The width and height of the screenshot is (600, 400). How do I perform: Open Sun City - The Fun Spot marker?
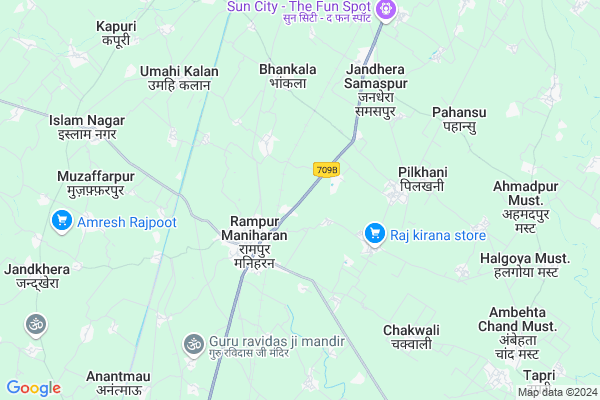pyautogui.click(x=388, y=11)
